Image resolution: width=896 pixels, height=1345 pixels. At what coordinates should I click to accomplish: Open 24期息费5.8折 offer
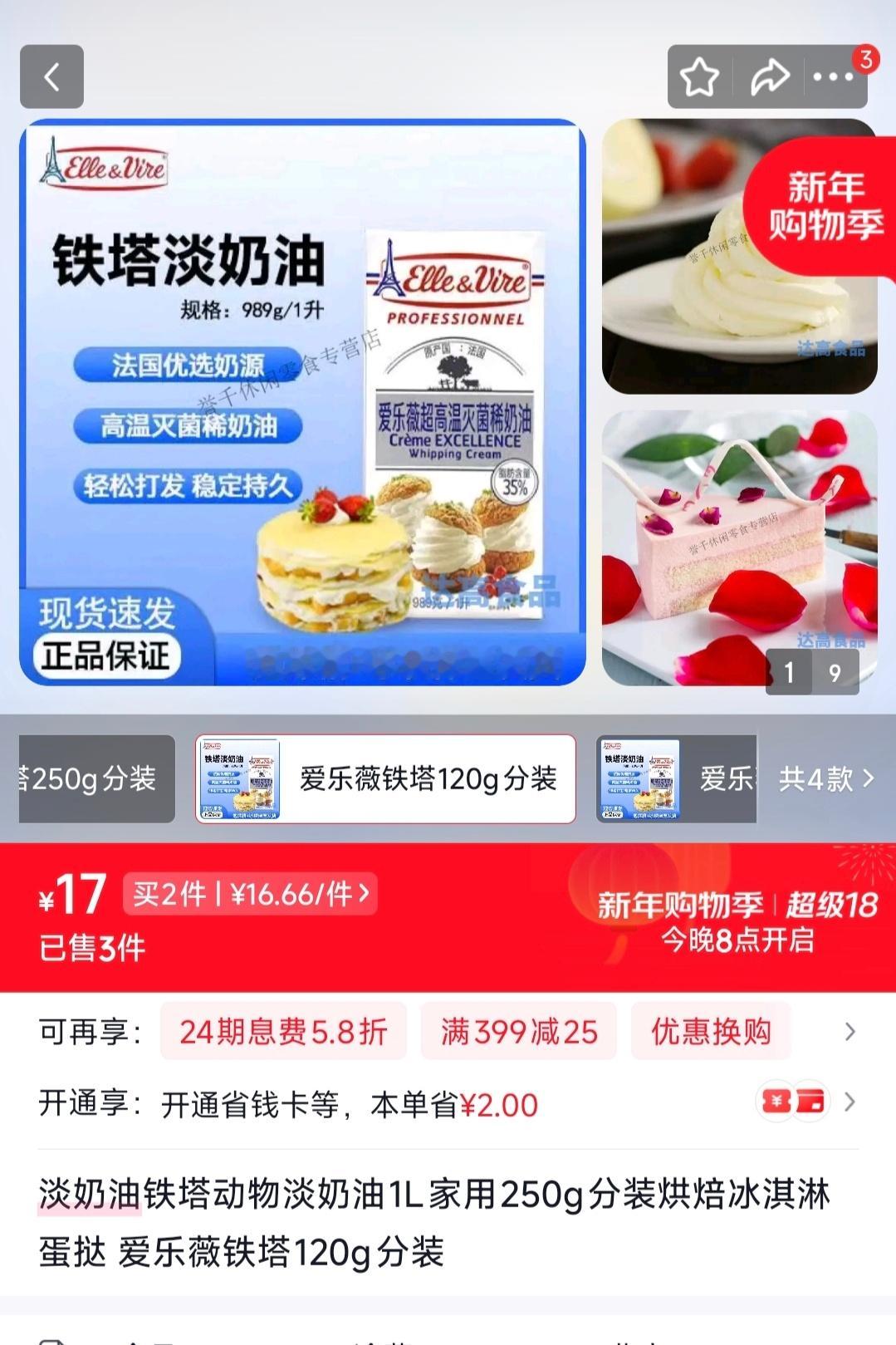[x=283, y=1031]
